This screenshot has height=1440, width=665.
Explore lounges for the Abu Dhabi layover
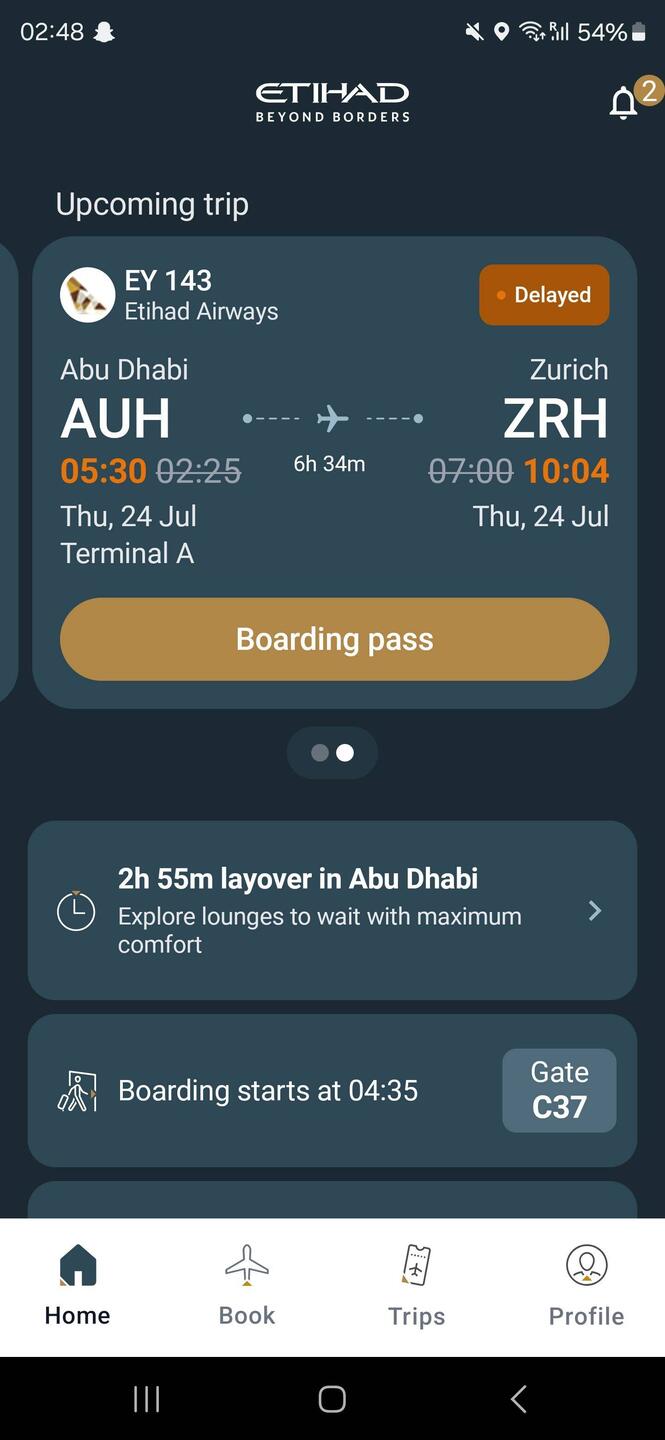(332, 910)
